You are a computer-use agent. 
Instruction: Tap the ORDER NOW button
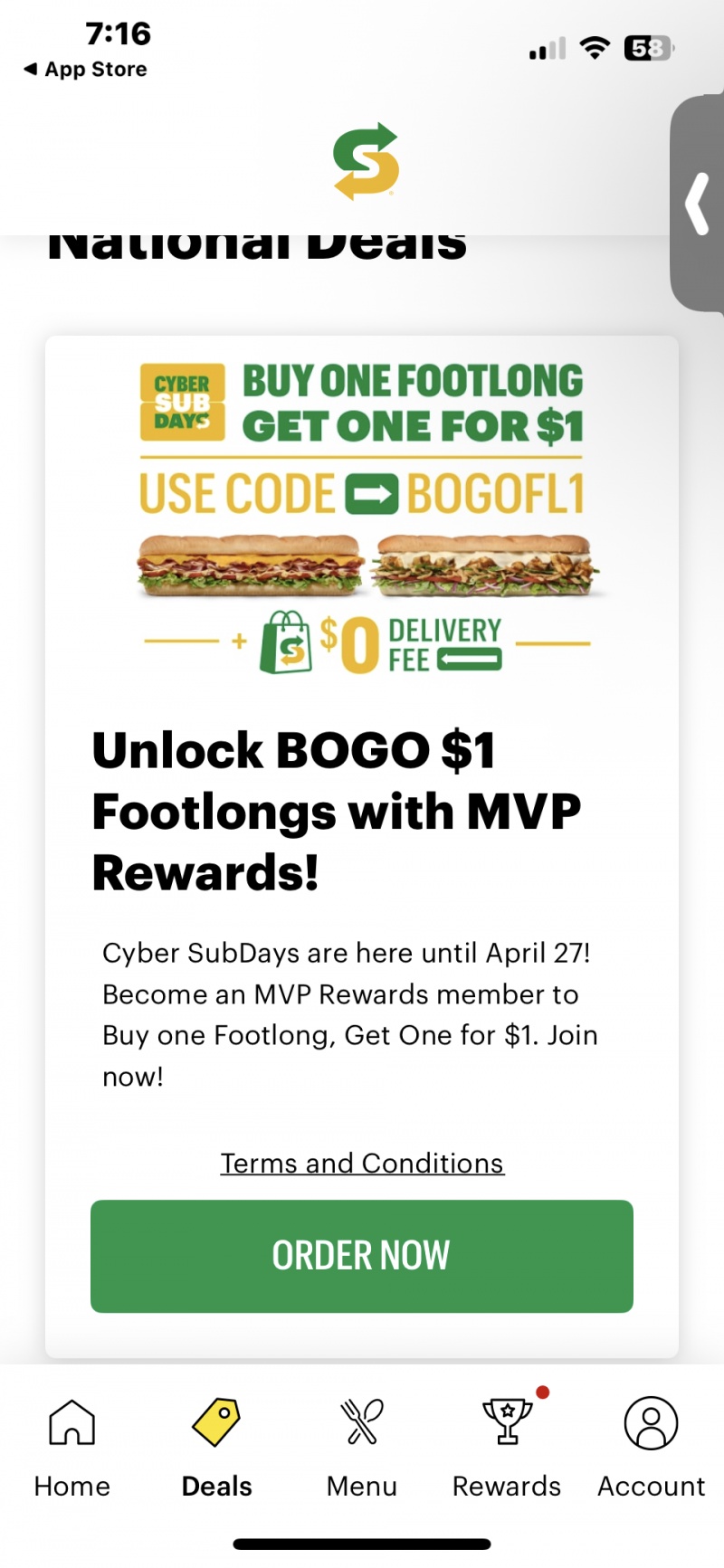click(361, 1255)
